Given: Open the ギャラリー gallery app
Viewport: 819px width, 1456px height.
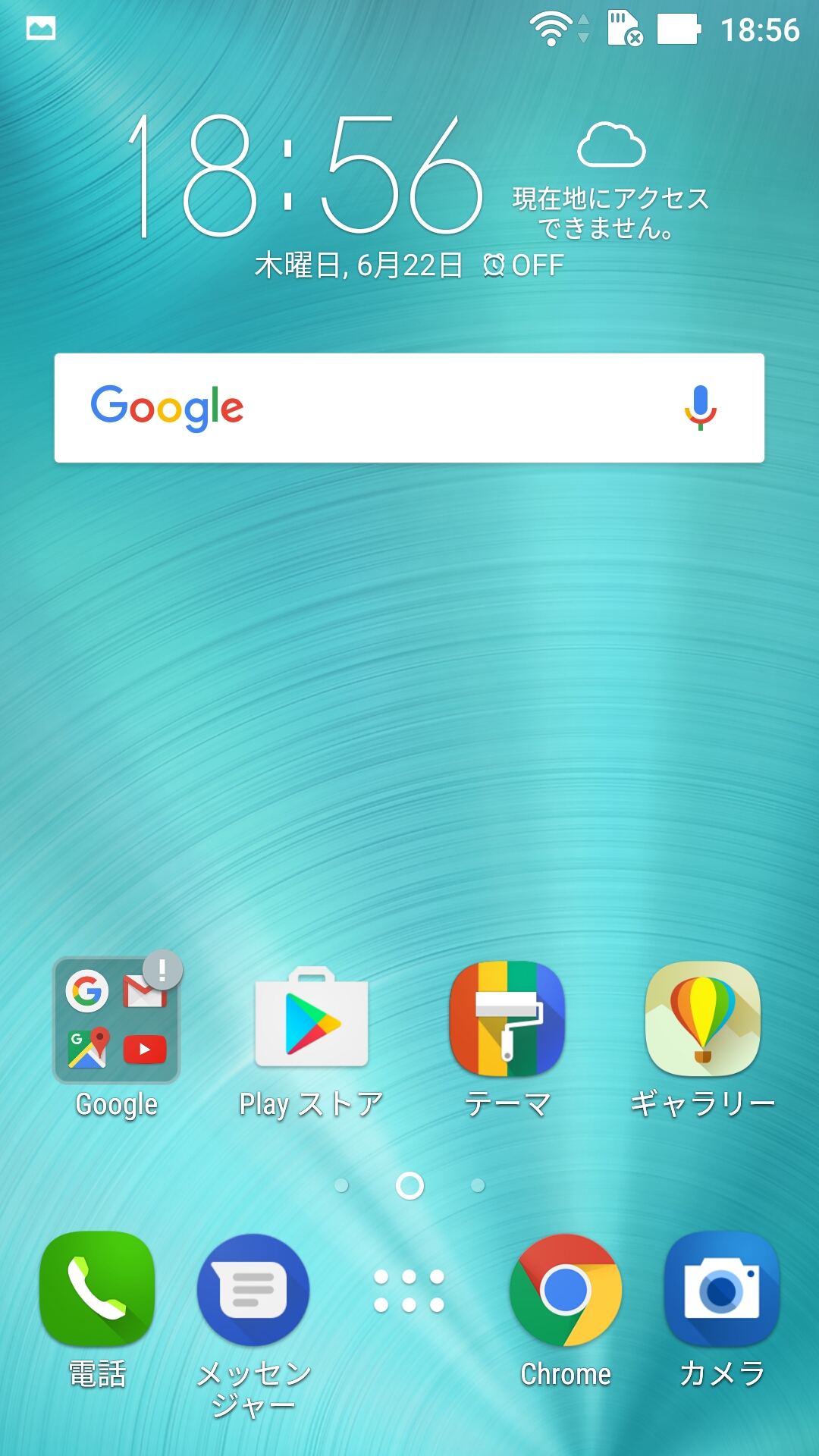Looking at the screenshot, I should click(703, 1021).
